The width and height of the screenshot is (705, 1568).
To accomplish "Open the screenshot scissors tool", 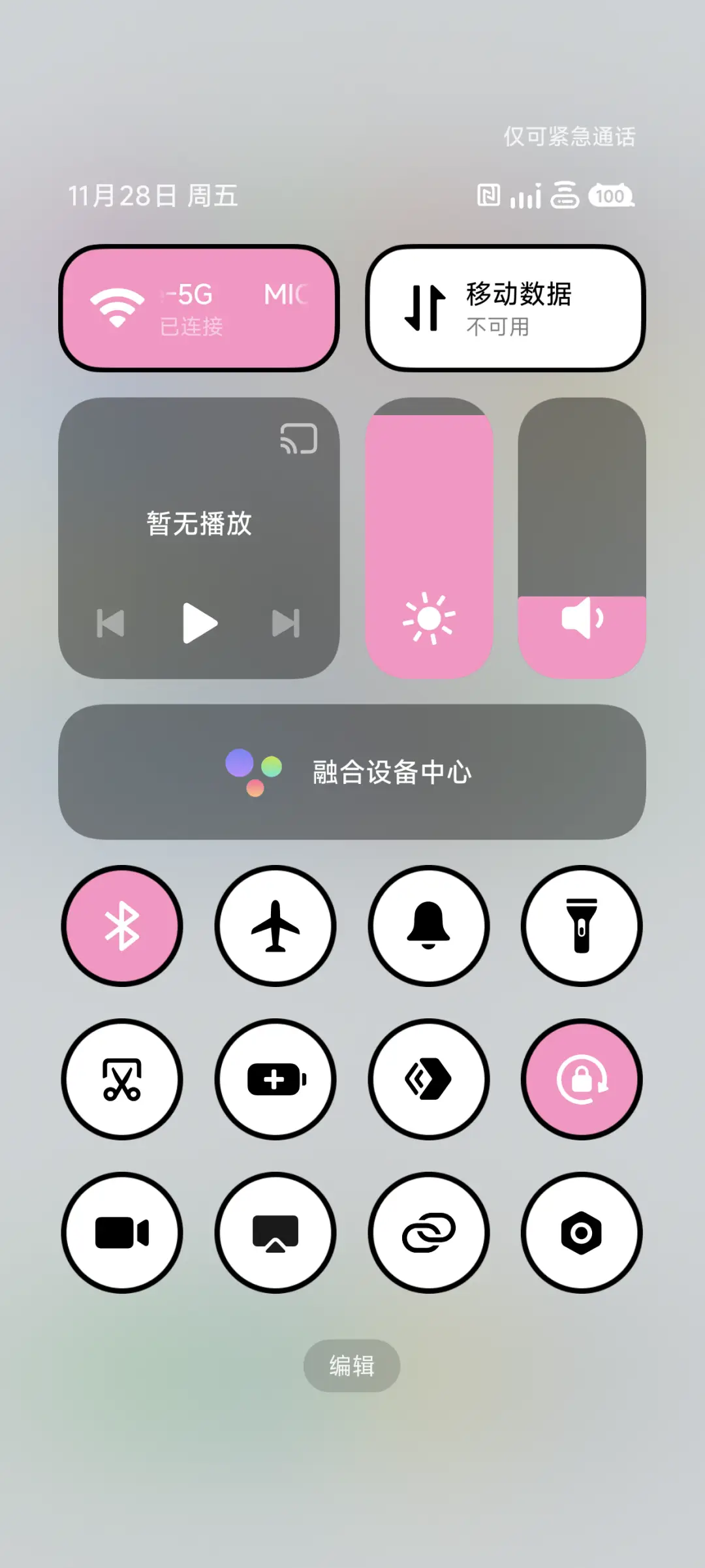I will 122,1078.
